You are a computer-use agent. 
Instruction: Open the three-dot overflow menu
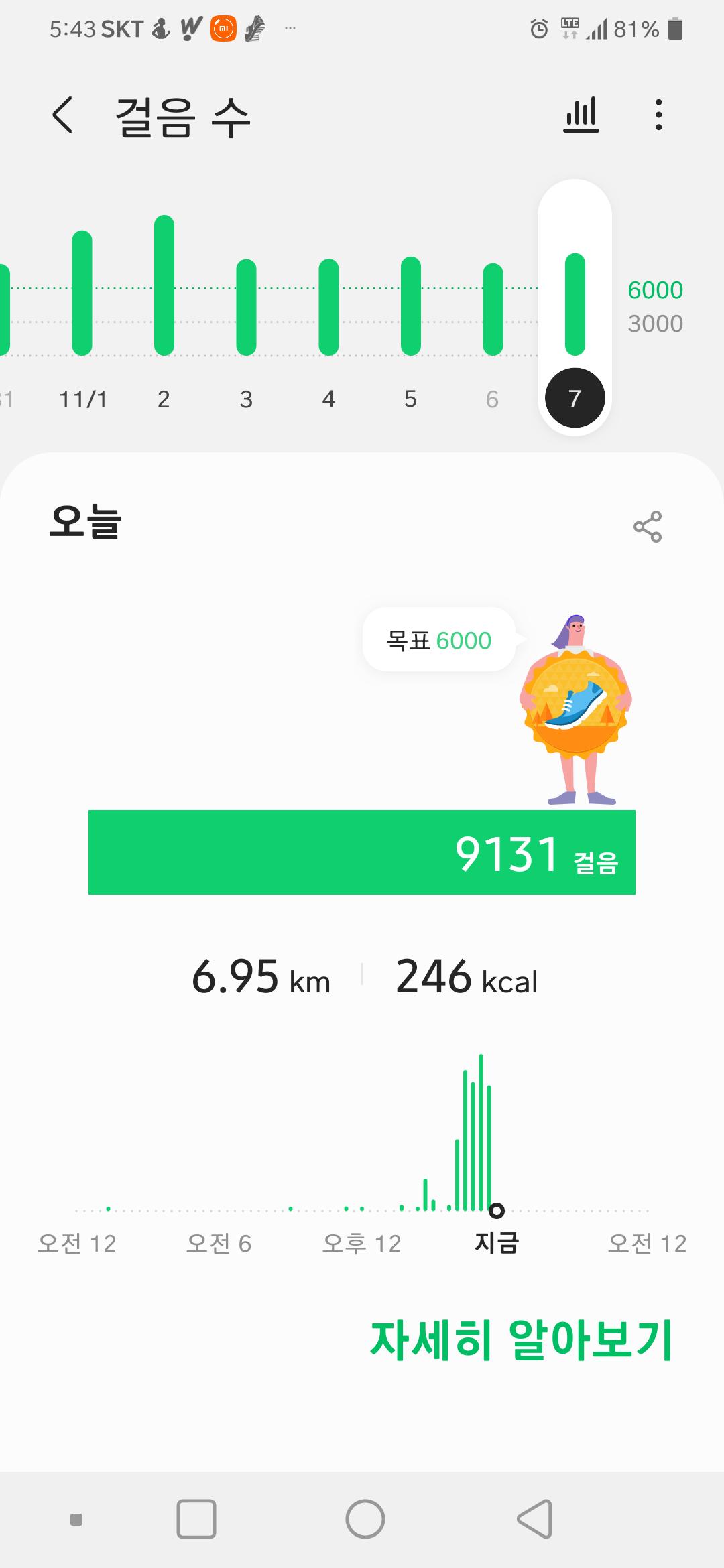(659, 115)
